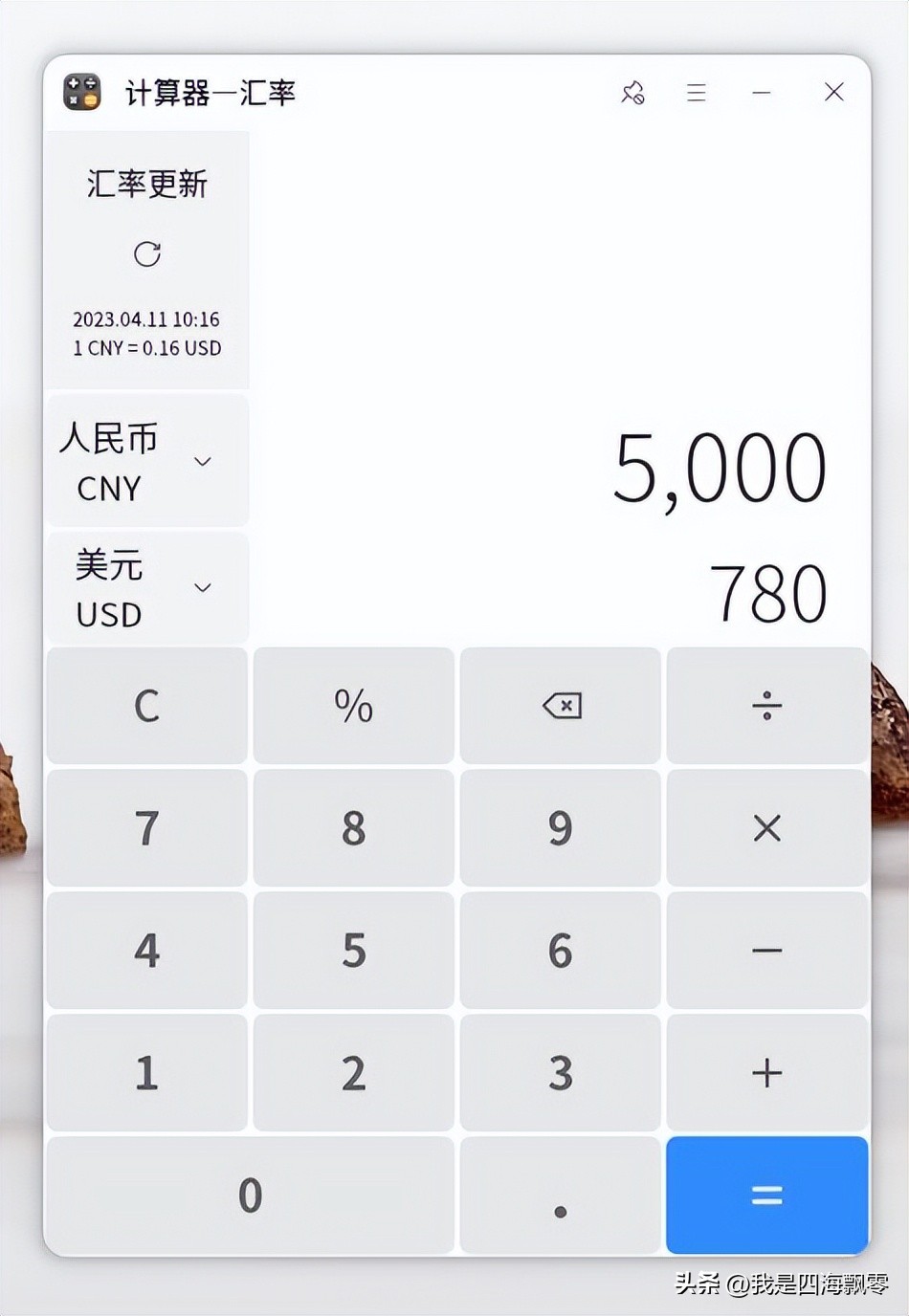The width and height of the screenshot is (909, 1316).
Task: Select the minus operator
Action: click(x=766, y=951)
